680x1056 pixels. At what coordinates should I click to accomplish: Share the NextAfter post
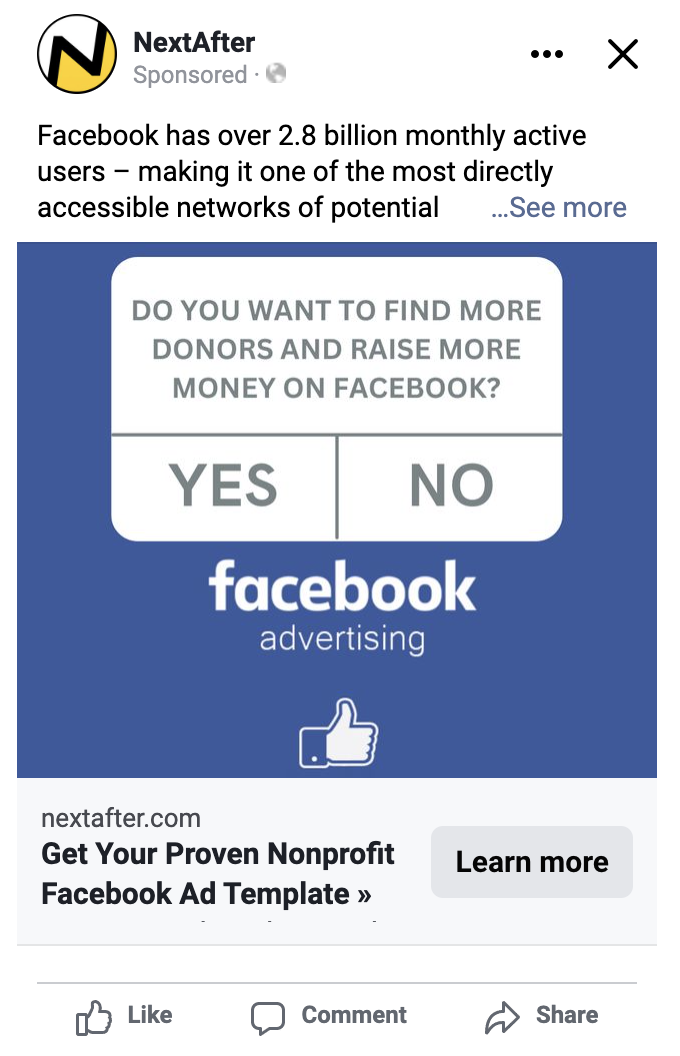(x=541, y=1016)
